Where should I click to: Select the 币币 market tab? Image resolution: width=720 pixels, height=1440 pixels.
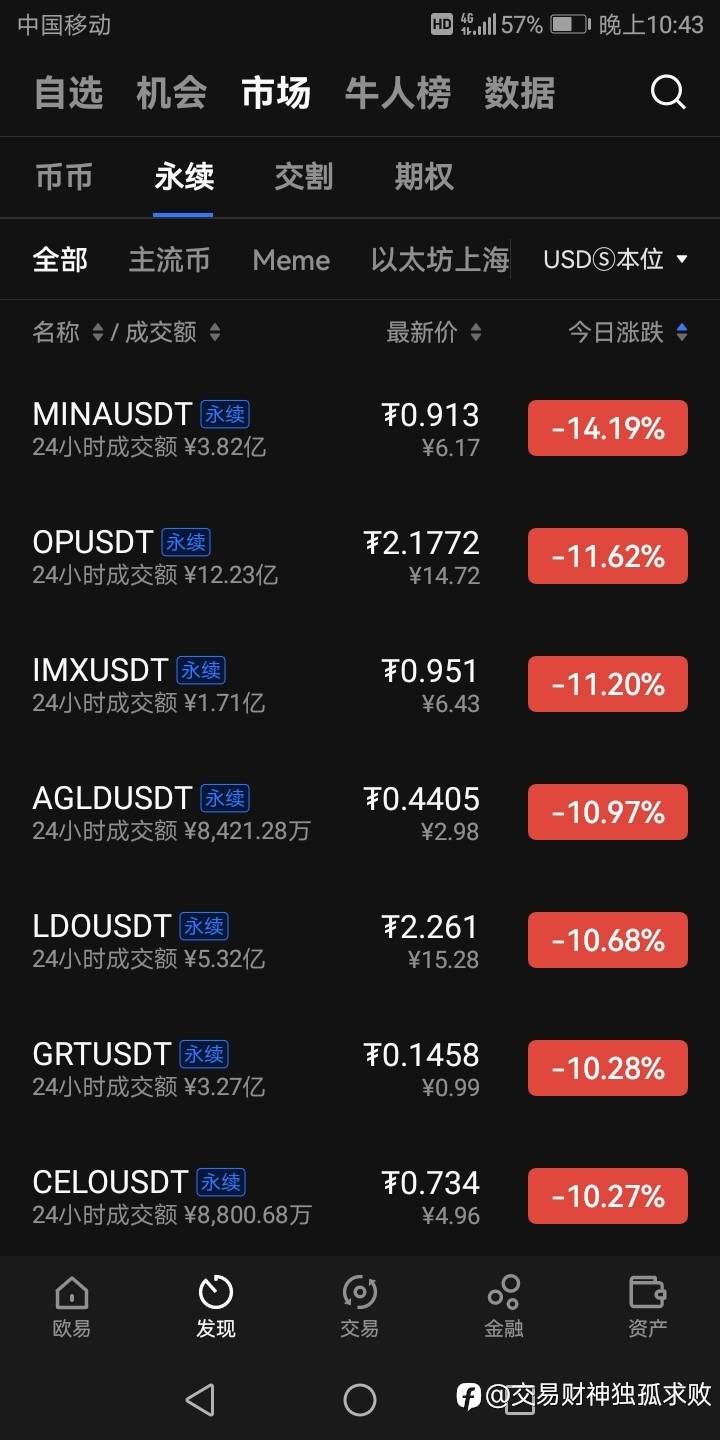[x=63, y=177]
